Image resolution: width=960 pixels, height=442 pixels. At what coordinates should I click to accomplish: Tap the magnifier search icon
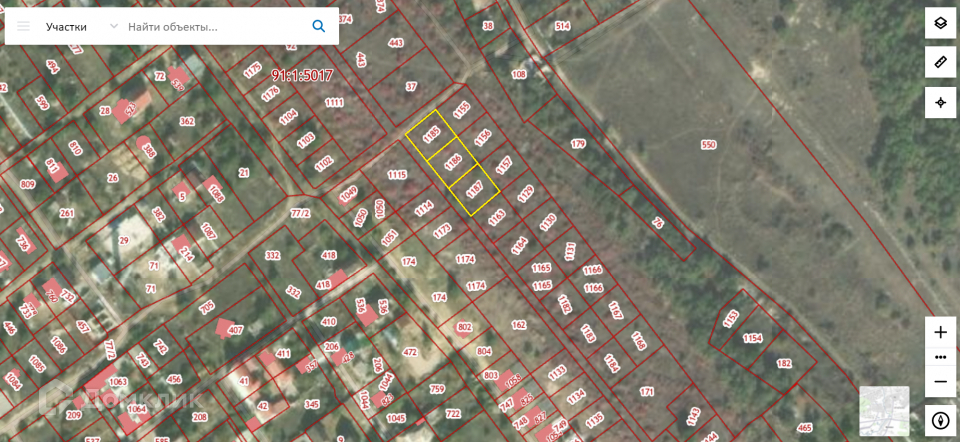pos(318,26)
